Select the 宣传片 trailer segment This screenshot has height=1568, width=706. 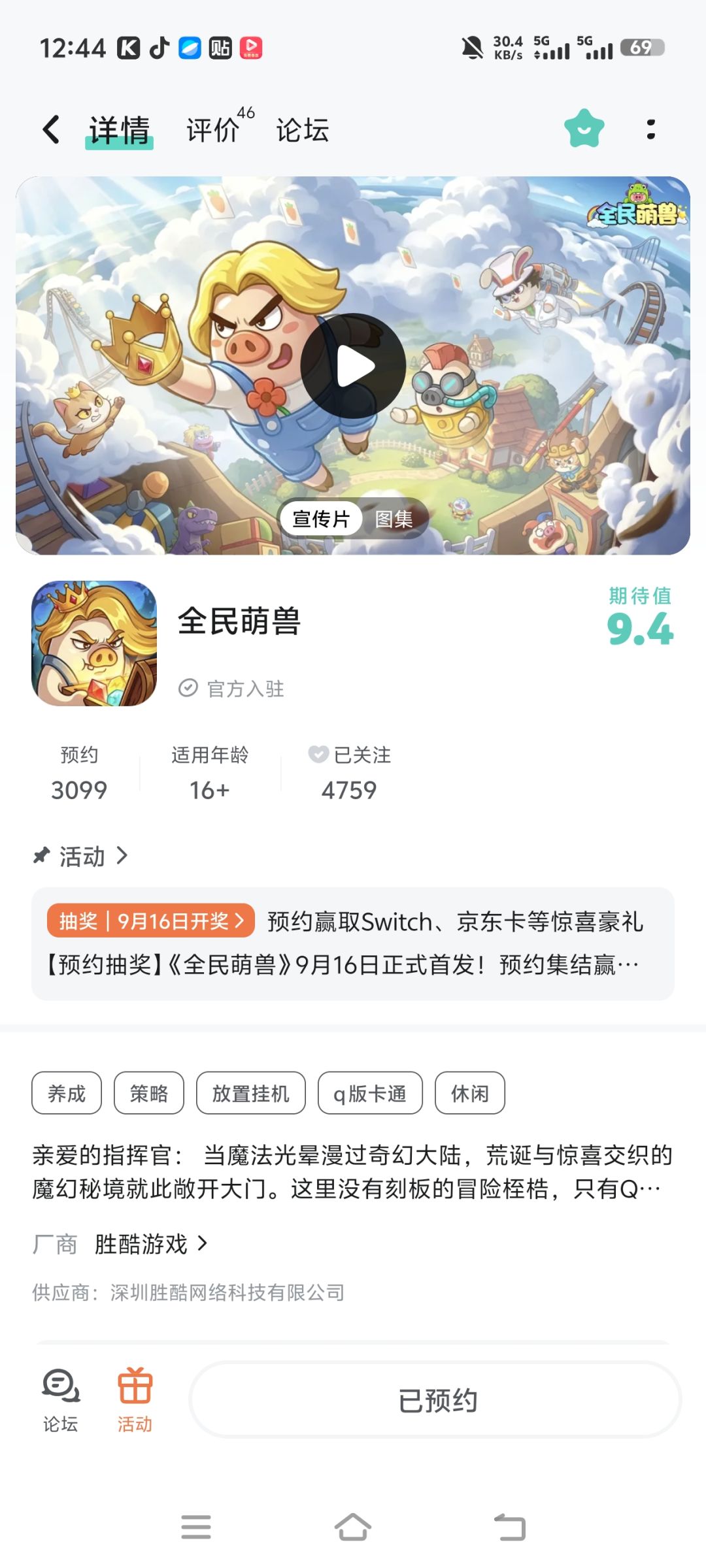321,519
